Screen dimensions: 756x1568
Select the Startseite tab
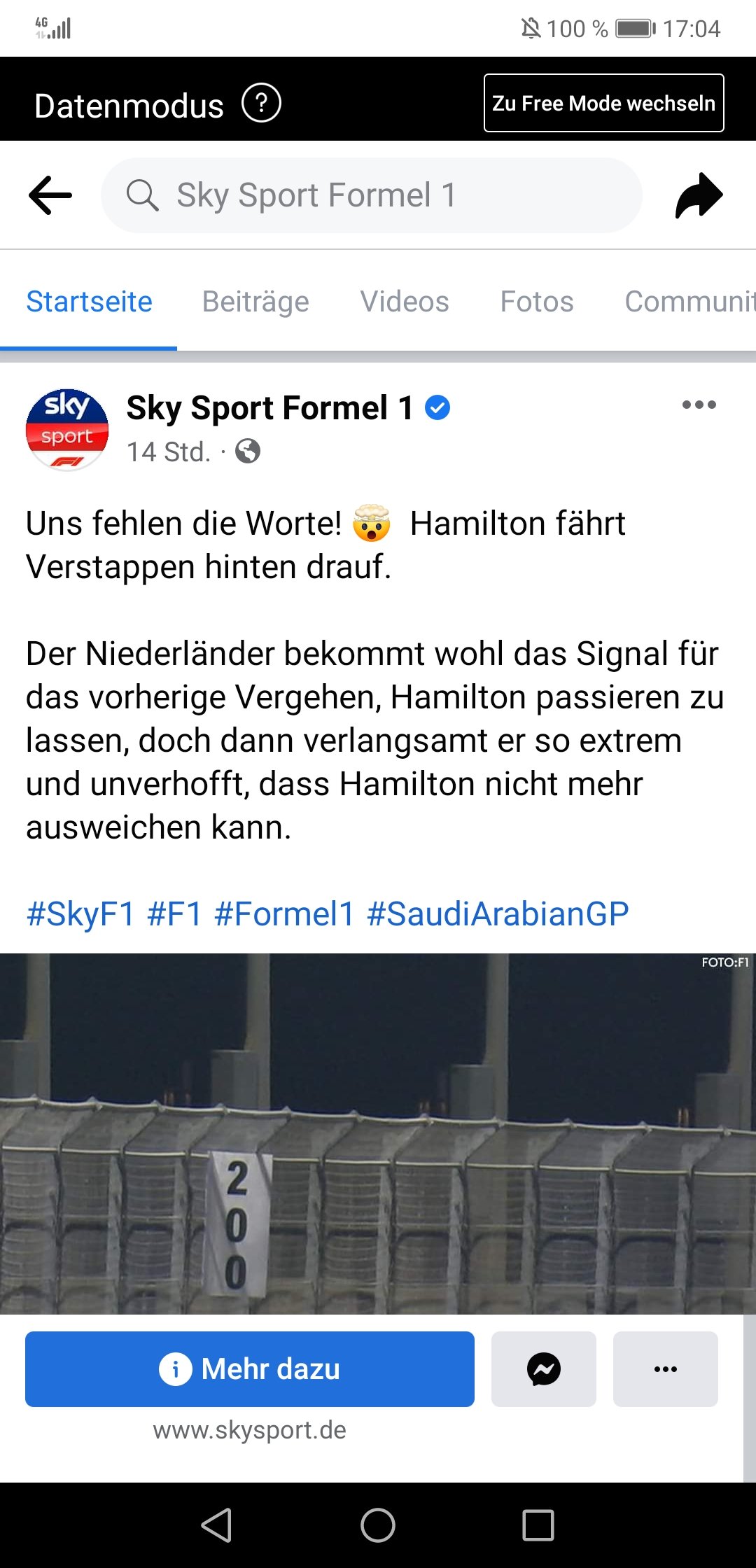89,302
